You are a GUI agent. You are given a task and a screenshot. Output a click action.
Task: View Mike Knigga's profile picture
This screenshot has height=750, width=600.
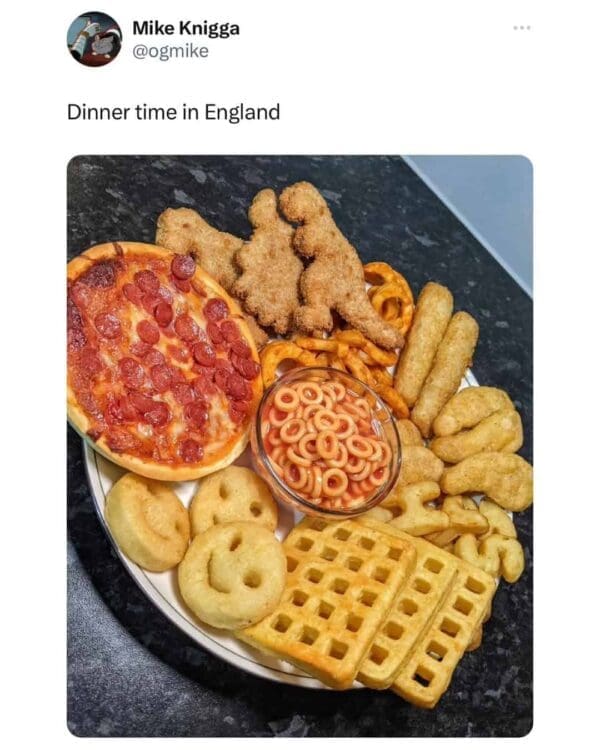(94, 39)
